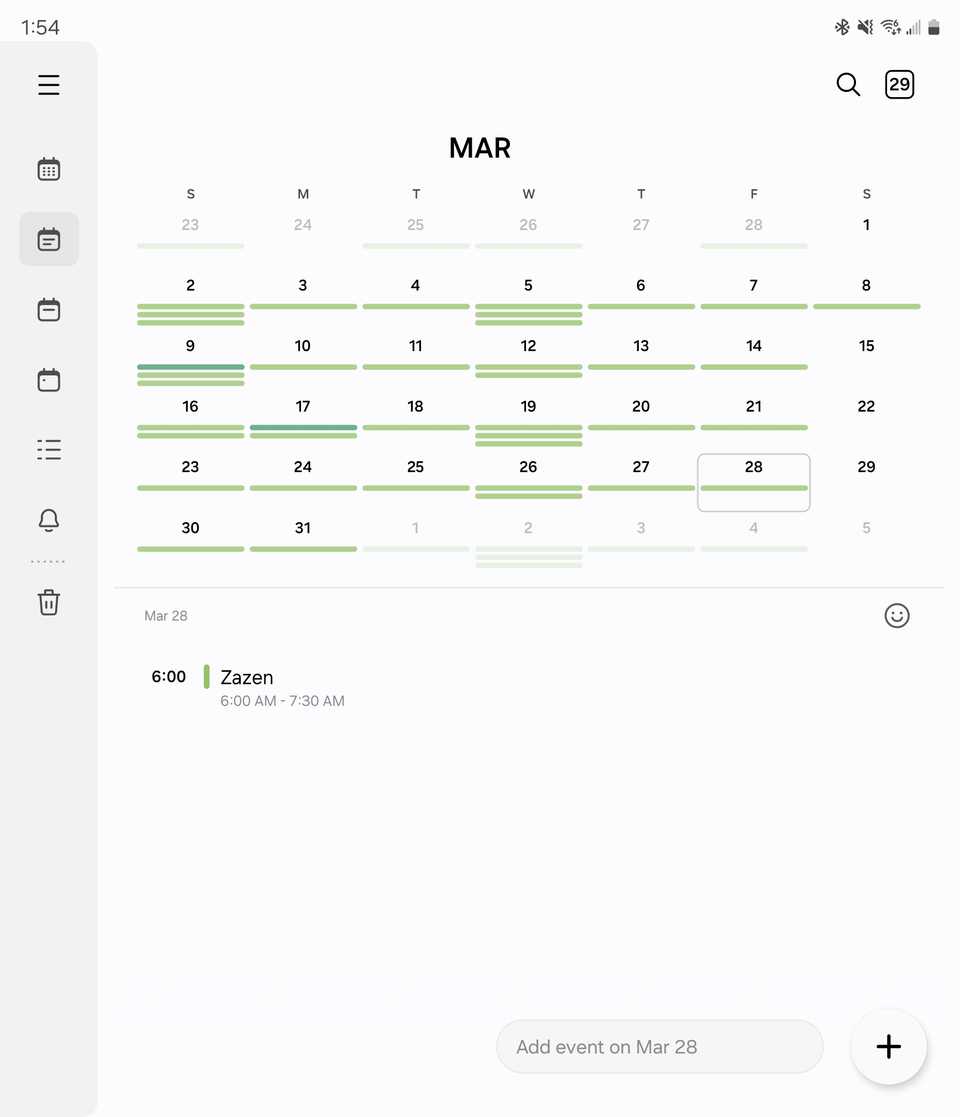Open the tasks list view
Viewport: 960px width, 1117px height.
(x=48, y=450)
